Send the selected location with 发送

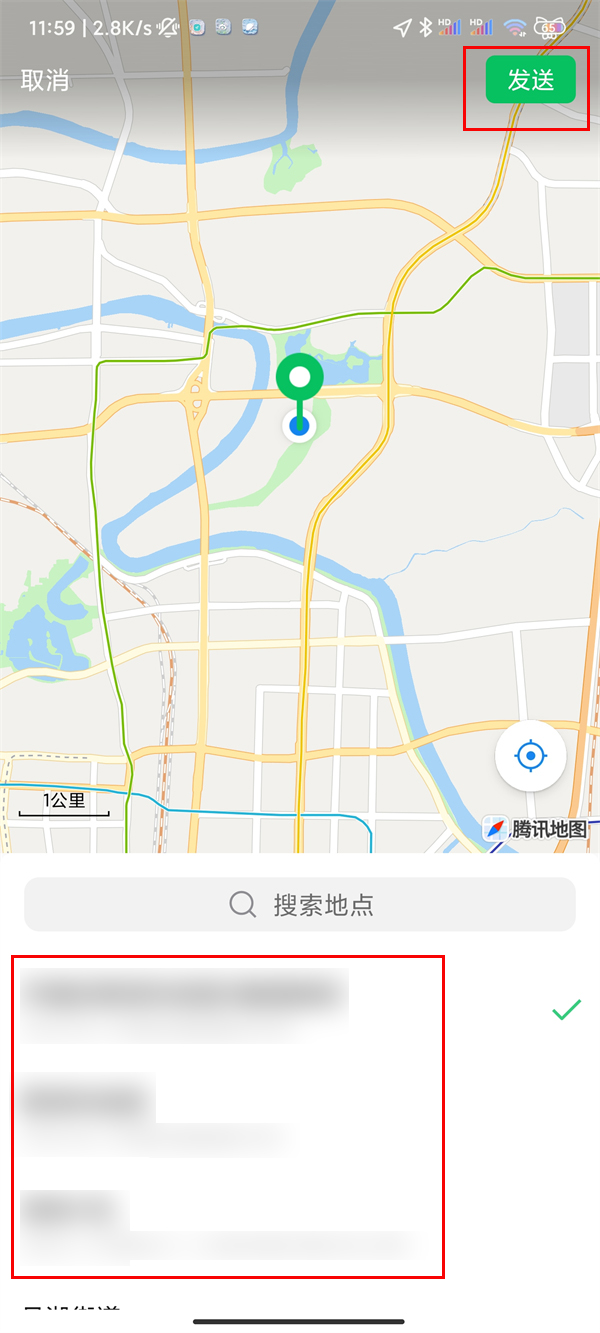point(530,80)
